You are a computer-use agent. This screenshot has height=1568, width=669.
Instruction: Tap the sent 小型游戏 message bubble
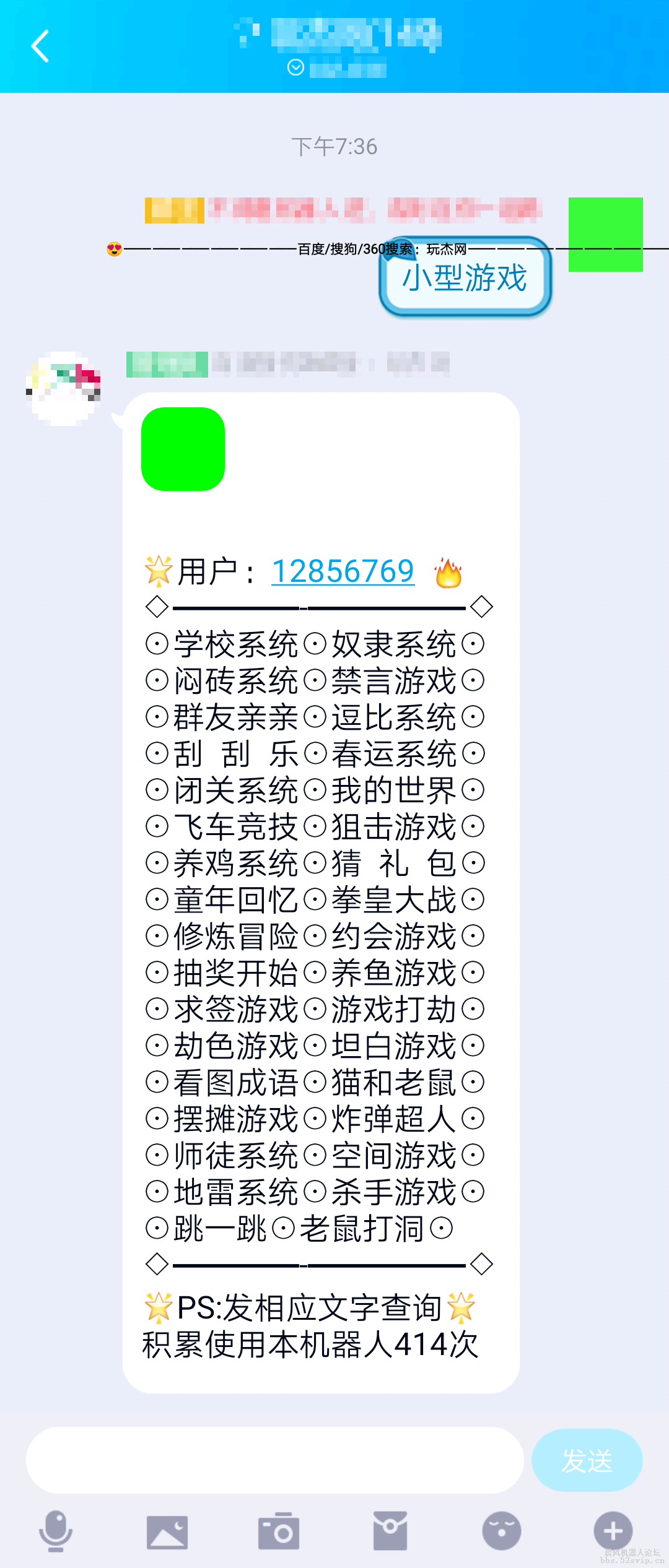click(463, 279)
